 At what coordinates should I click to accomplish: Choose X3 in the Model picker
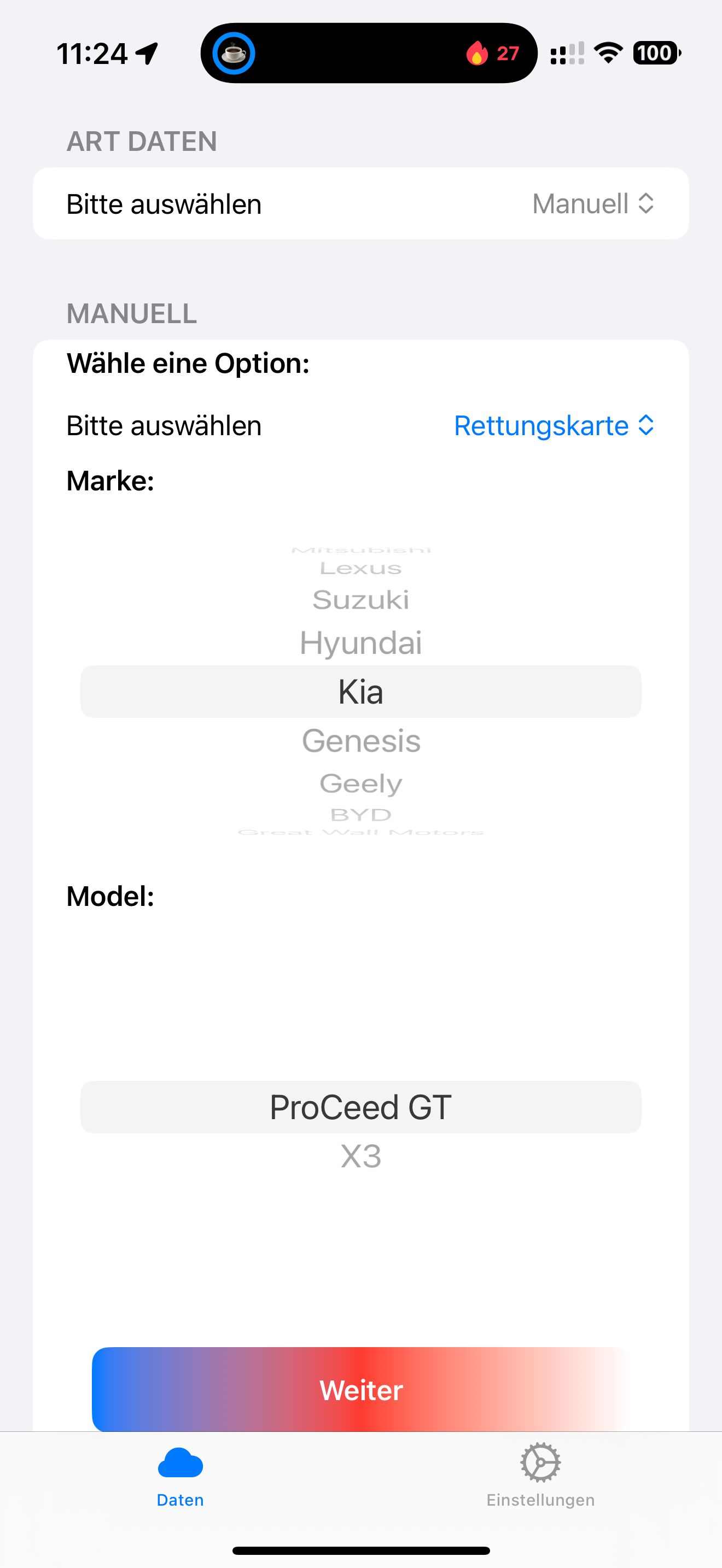tap(361, 1156)
